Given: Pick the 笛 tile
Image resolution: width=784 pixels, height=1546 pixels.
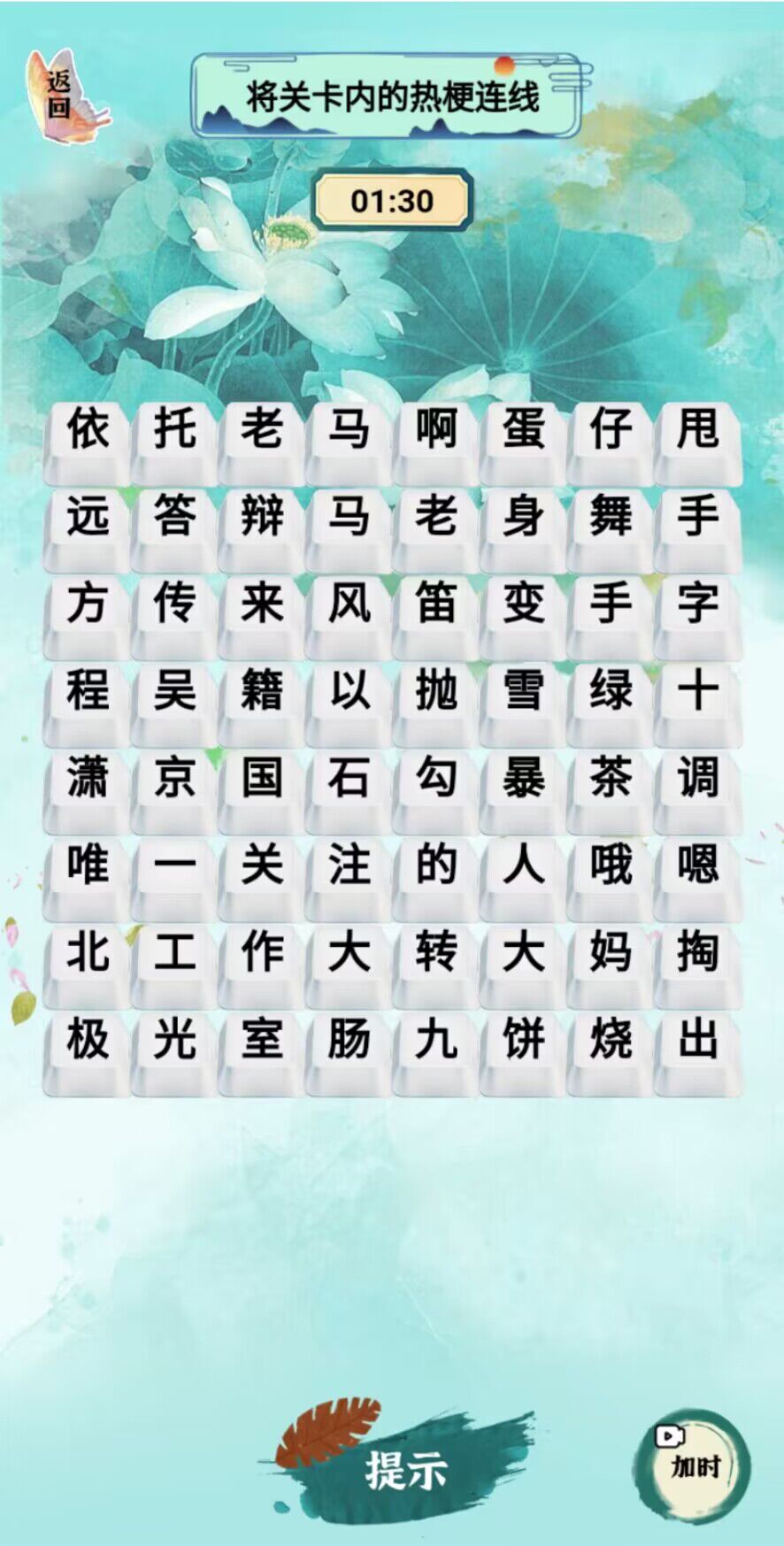Looking at the screenshot, I should pyautogui.click(x=436, y=605).
